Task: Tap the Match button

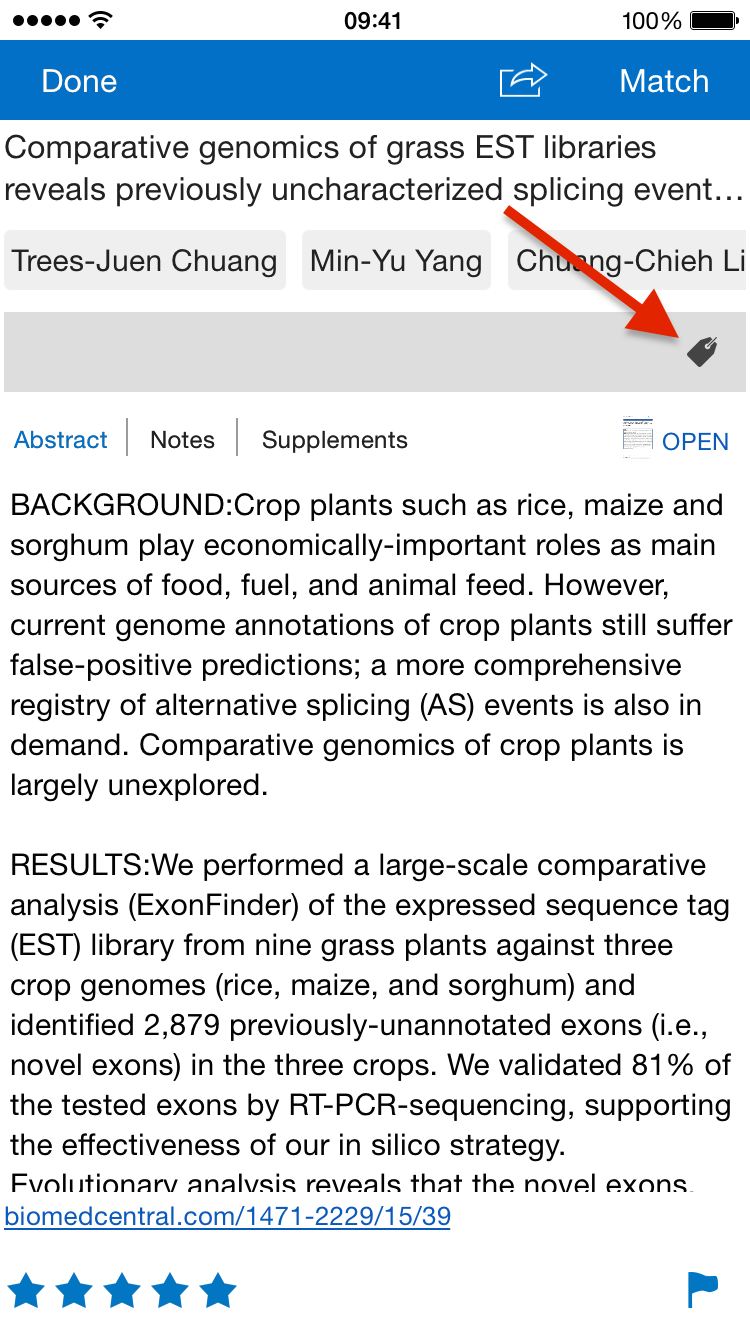Action: pos(664,81)
